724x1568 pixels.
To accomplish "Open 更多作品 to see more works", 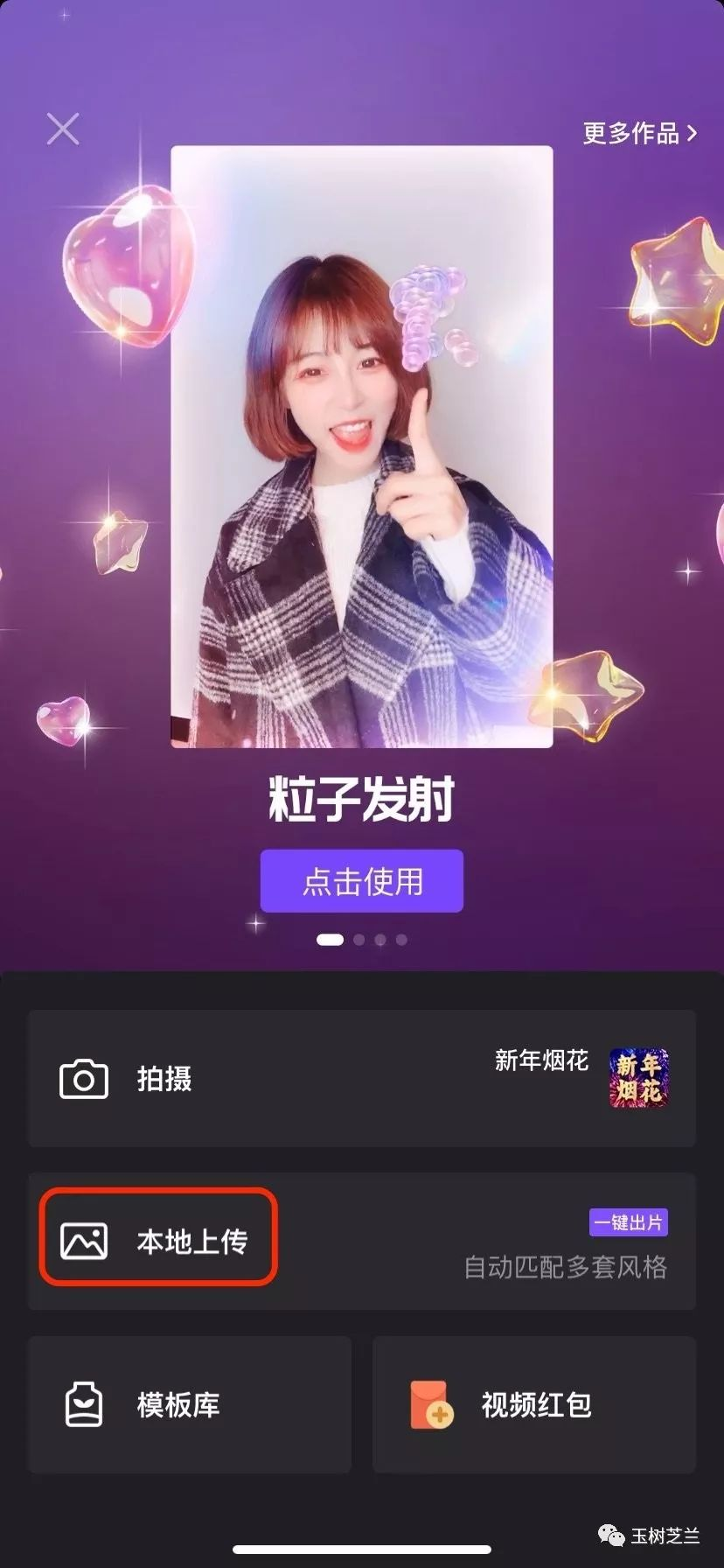I will [639, 133].
